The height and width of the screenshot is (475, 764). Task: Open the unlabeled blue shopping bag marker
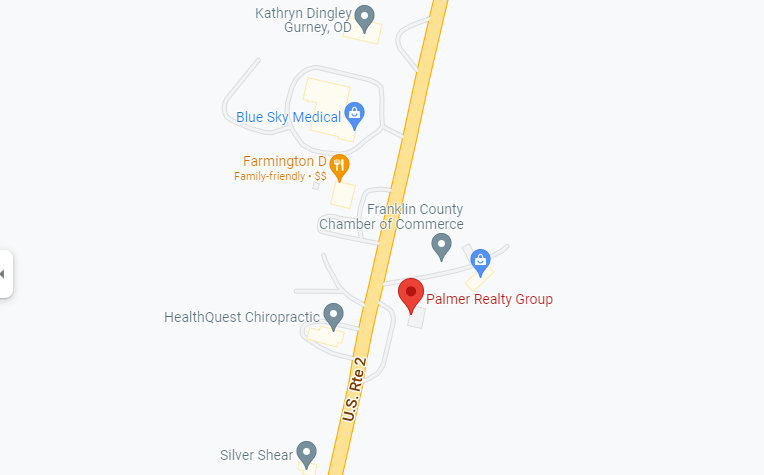480,262
